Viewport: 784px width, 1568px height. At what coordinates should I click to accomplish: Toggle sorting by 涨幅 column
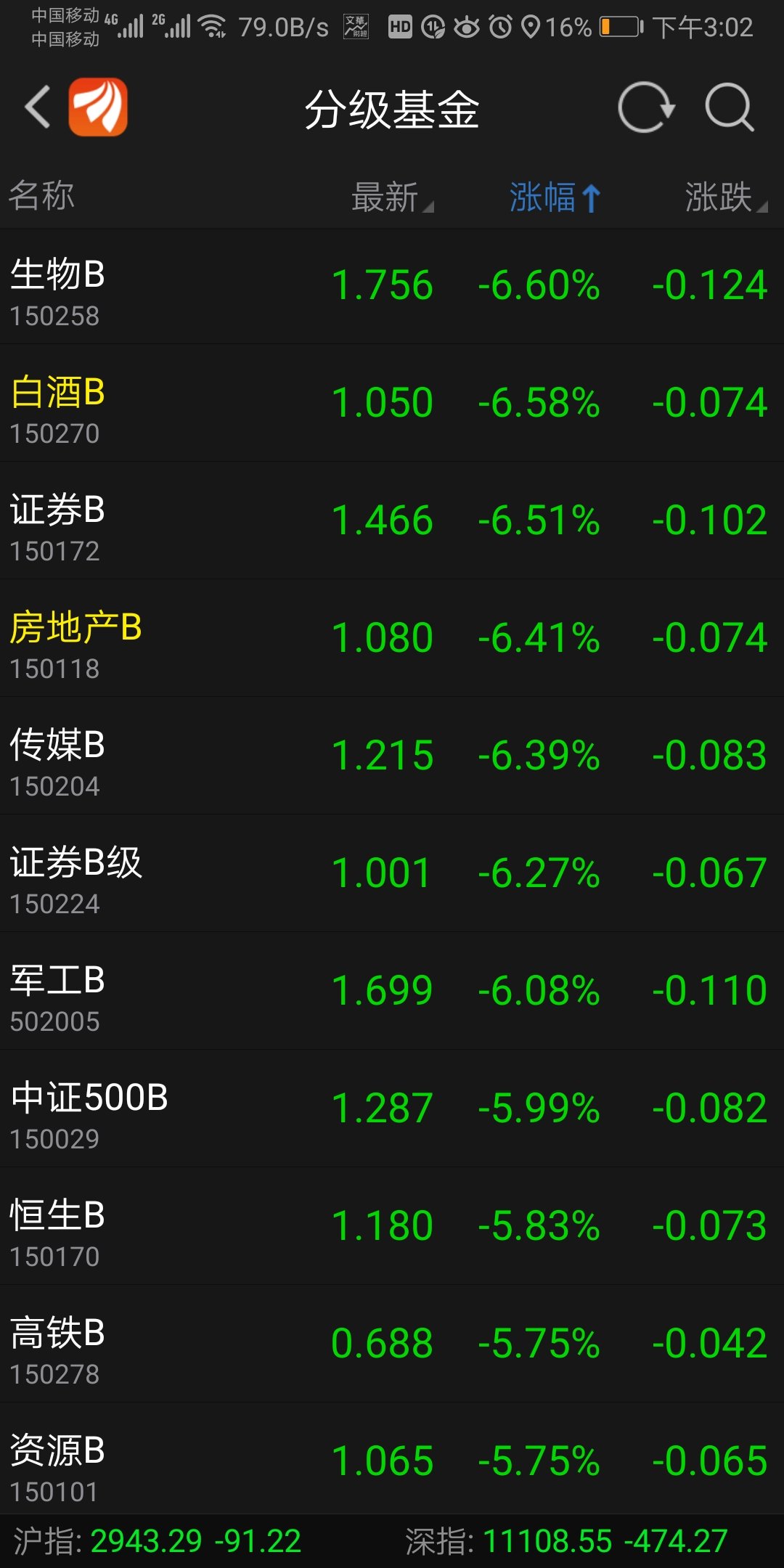pyautogui.click(x=555, y=197)
